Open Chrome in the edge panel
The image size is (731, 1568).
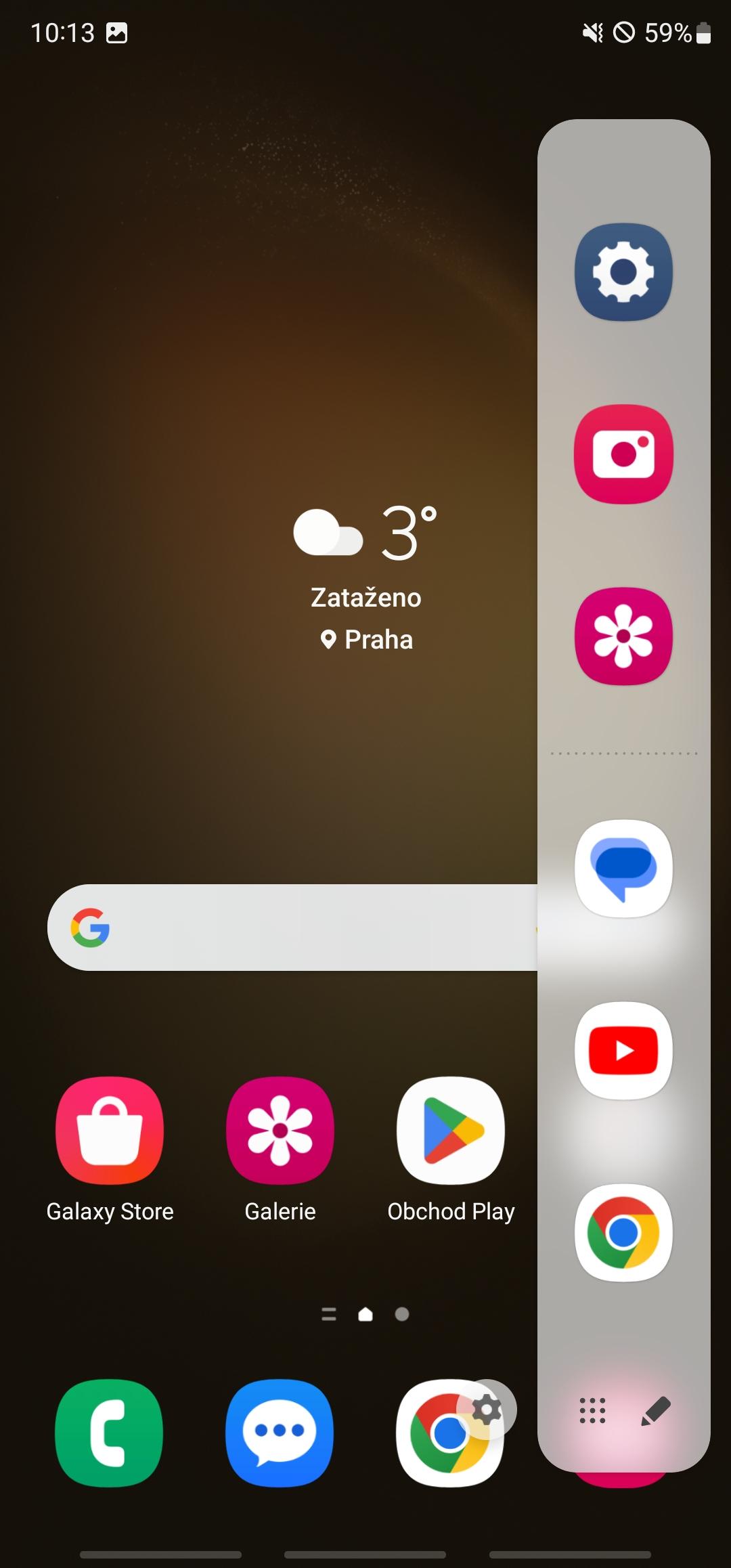[x=623, y=1233]
